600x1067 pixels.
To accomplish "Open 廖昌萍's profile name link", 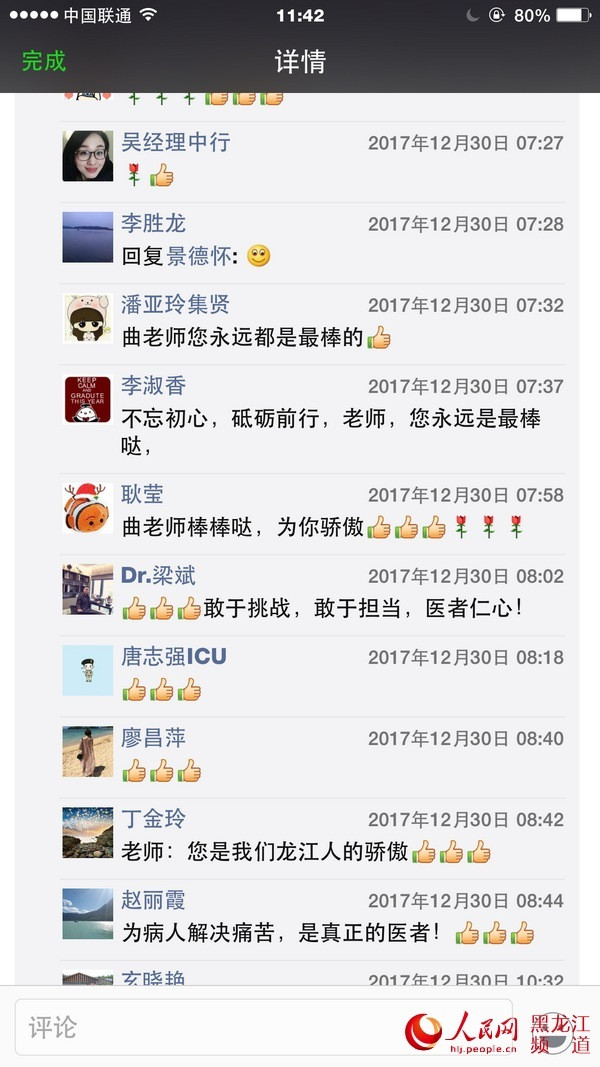I will [x=153, y=738].
